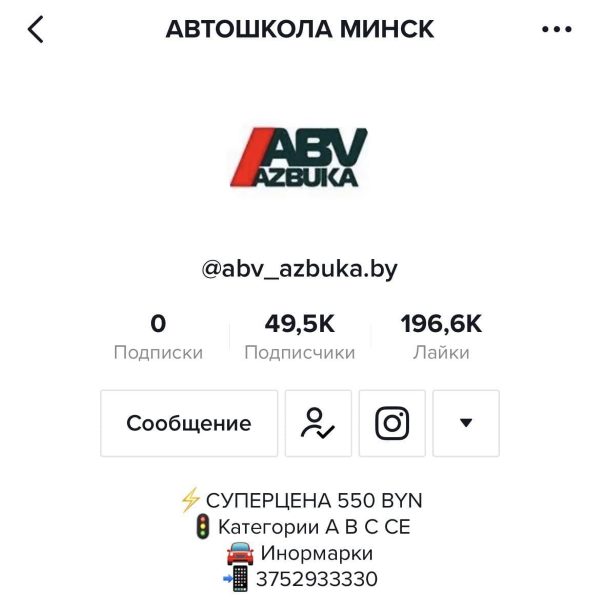The width and height of the screenshot is (600, 604).
Task: View the Подписки following list
Action: pyautogui.click(x=158, y=337)
